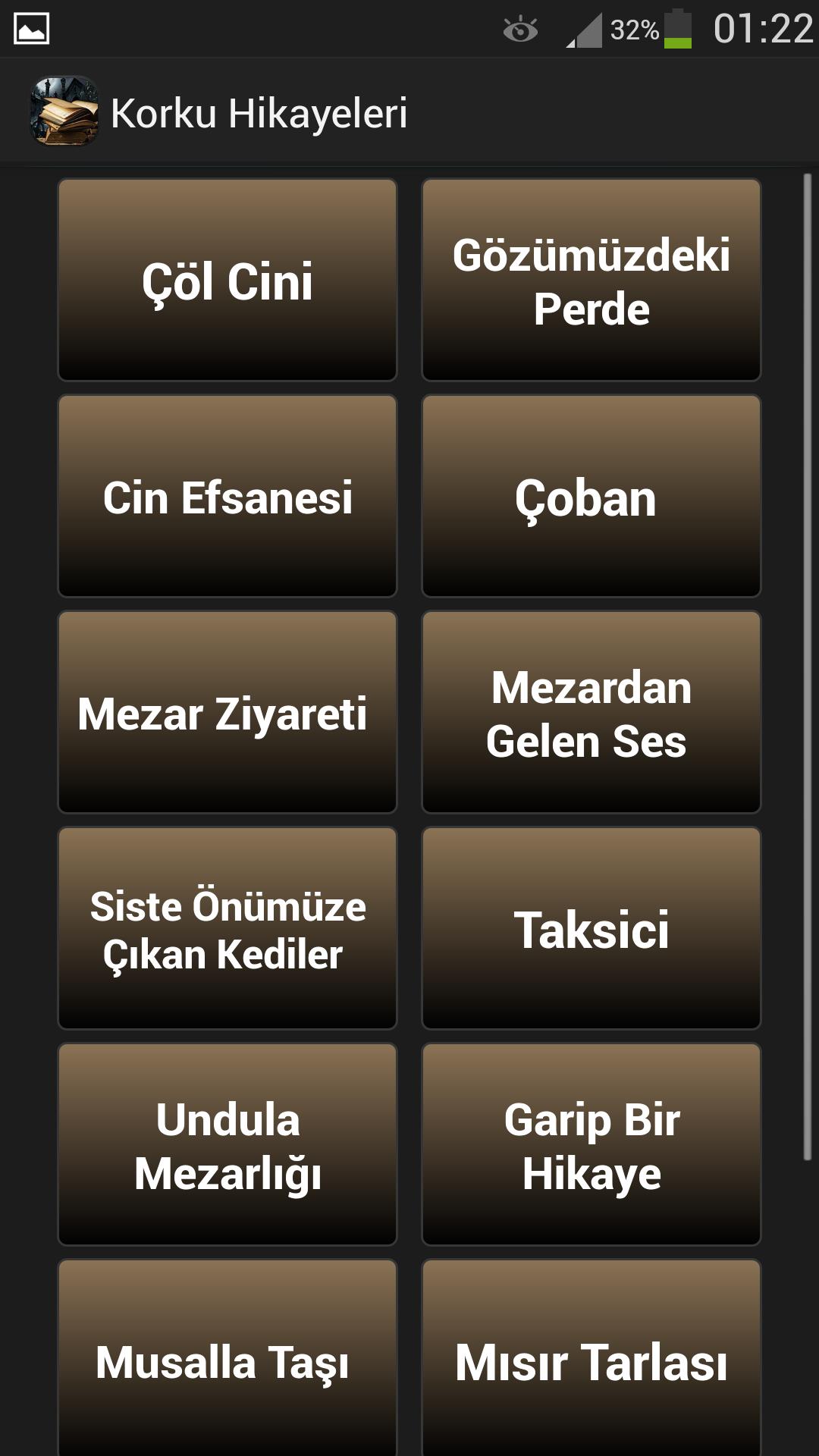Open Gözümüzdeki Perde story

coord(591,280)
